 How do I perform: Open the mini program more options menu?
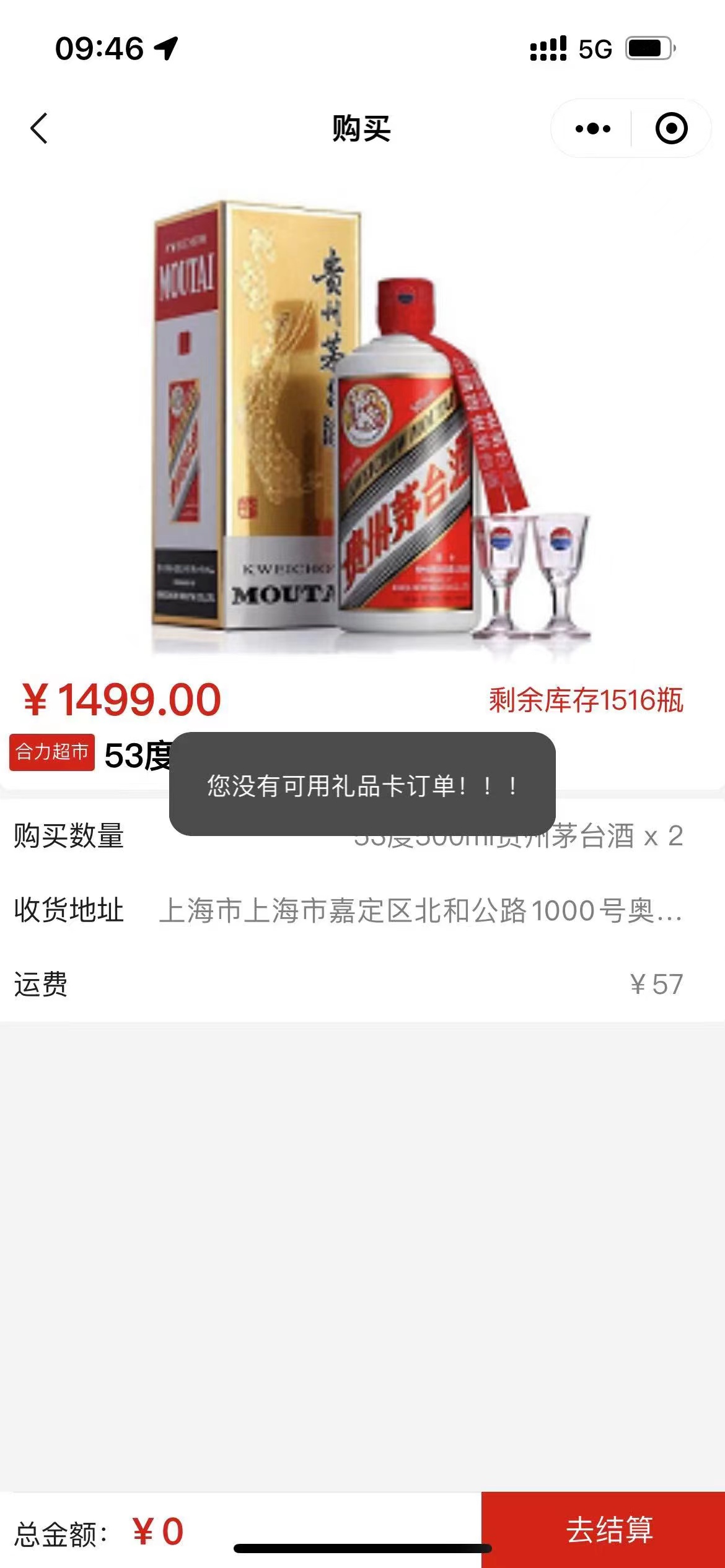coord(592,129)
